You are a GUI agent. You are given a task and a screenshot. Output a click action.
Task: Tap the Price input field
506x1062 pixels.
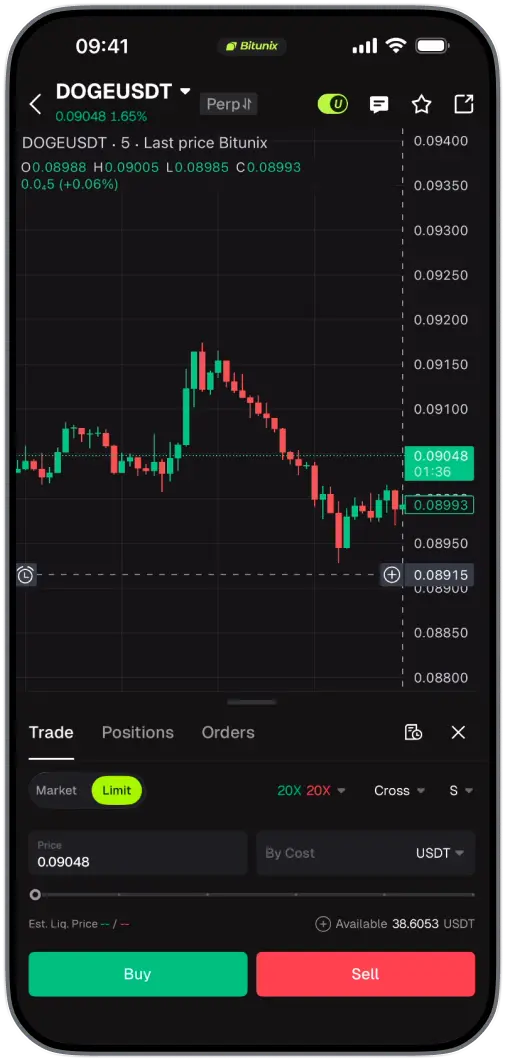click(x=138, y=853)
